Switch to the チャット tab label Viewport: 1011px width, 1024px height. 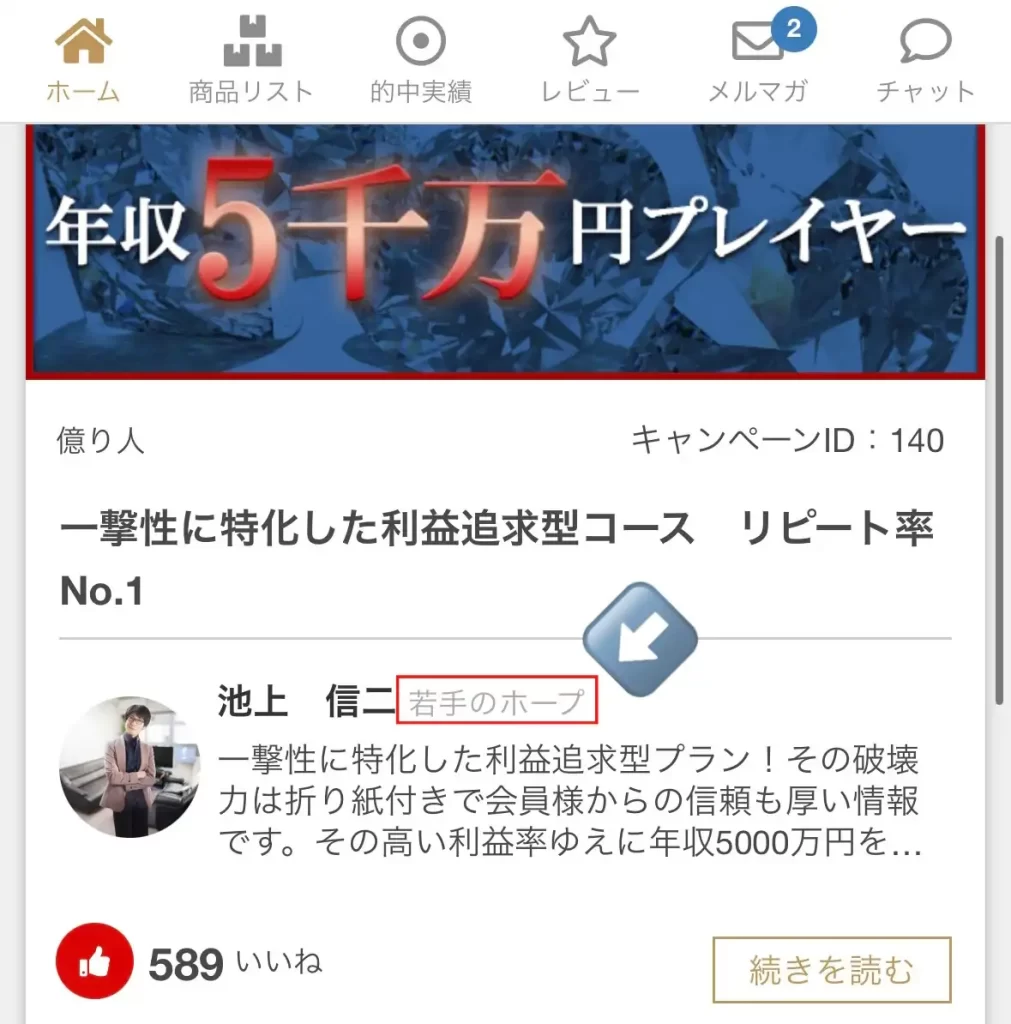click(925, 90)
